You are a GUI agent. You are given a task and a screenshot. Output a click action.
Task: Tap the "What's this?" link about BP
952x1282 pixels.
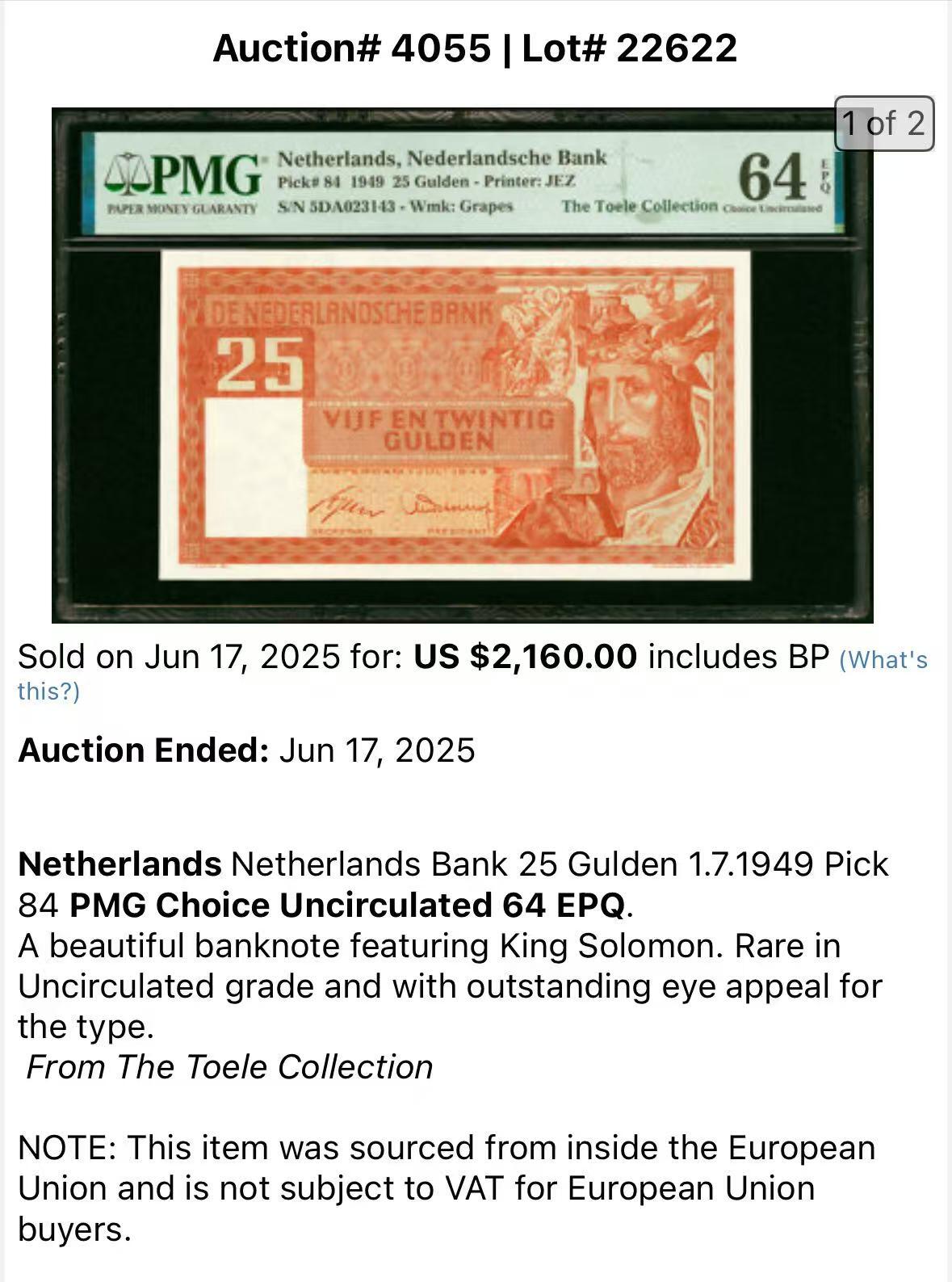[883, 661]
